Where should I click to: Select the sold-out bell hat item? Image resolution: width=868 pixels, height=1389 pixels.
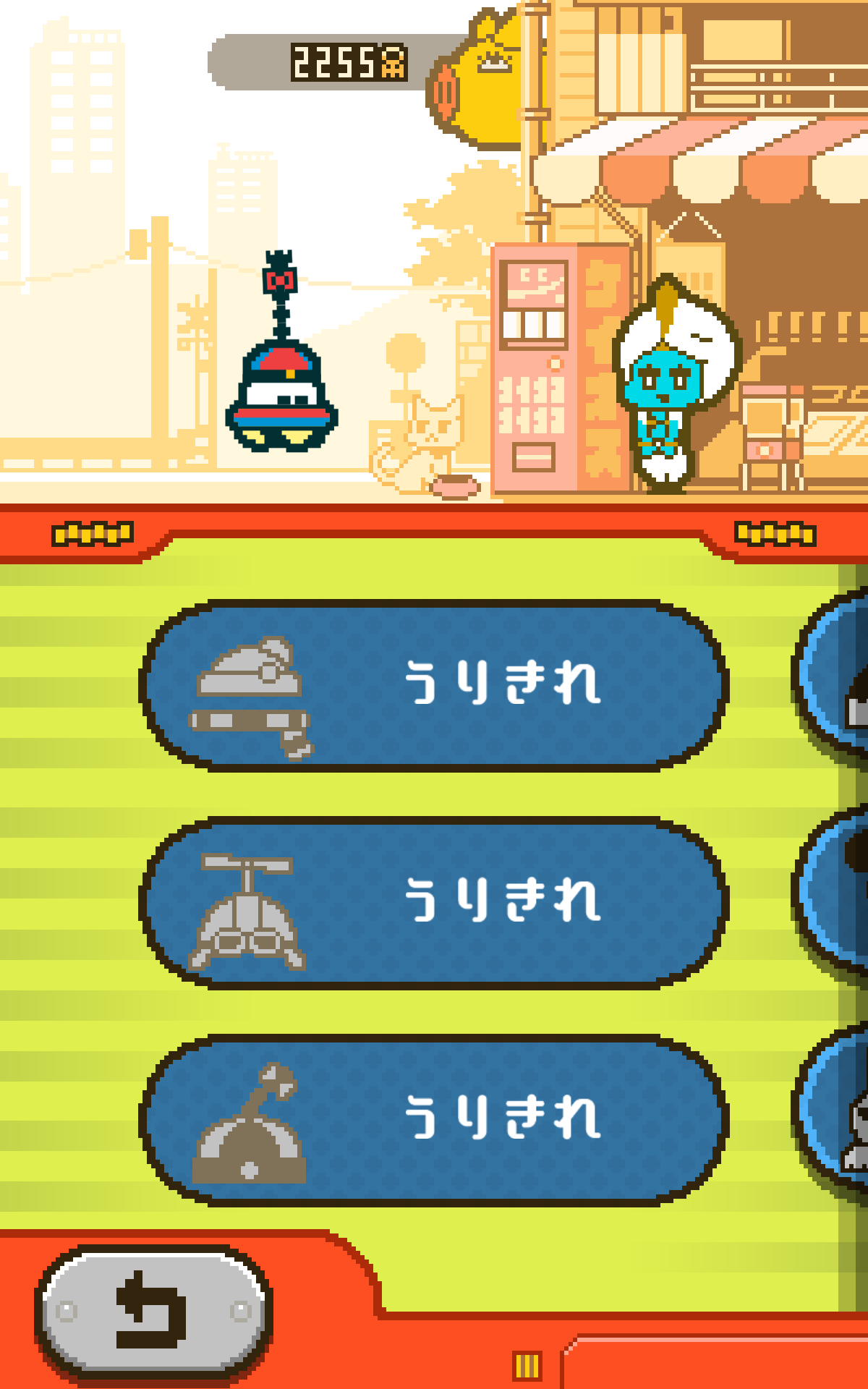tap(434, 1119)
